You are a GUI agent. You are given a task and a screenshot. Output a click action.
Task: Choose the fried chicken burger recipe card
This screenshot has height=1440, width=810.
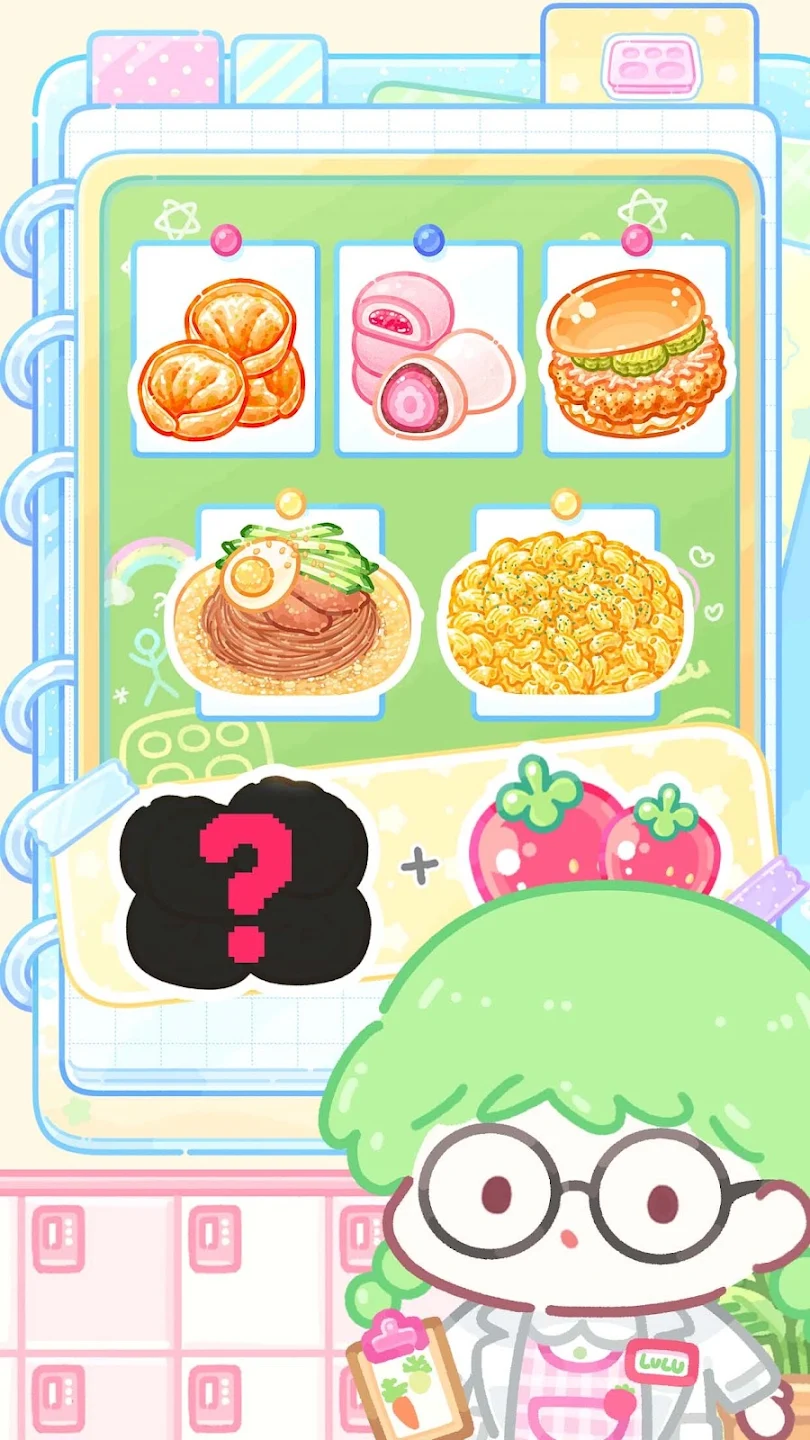click(x=635, y=348)
